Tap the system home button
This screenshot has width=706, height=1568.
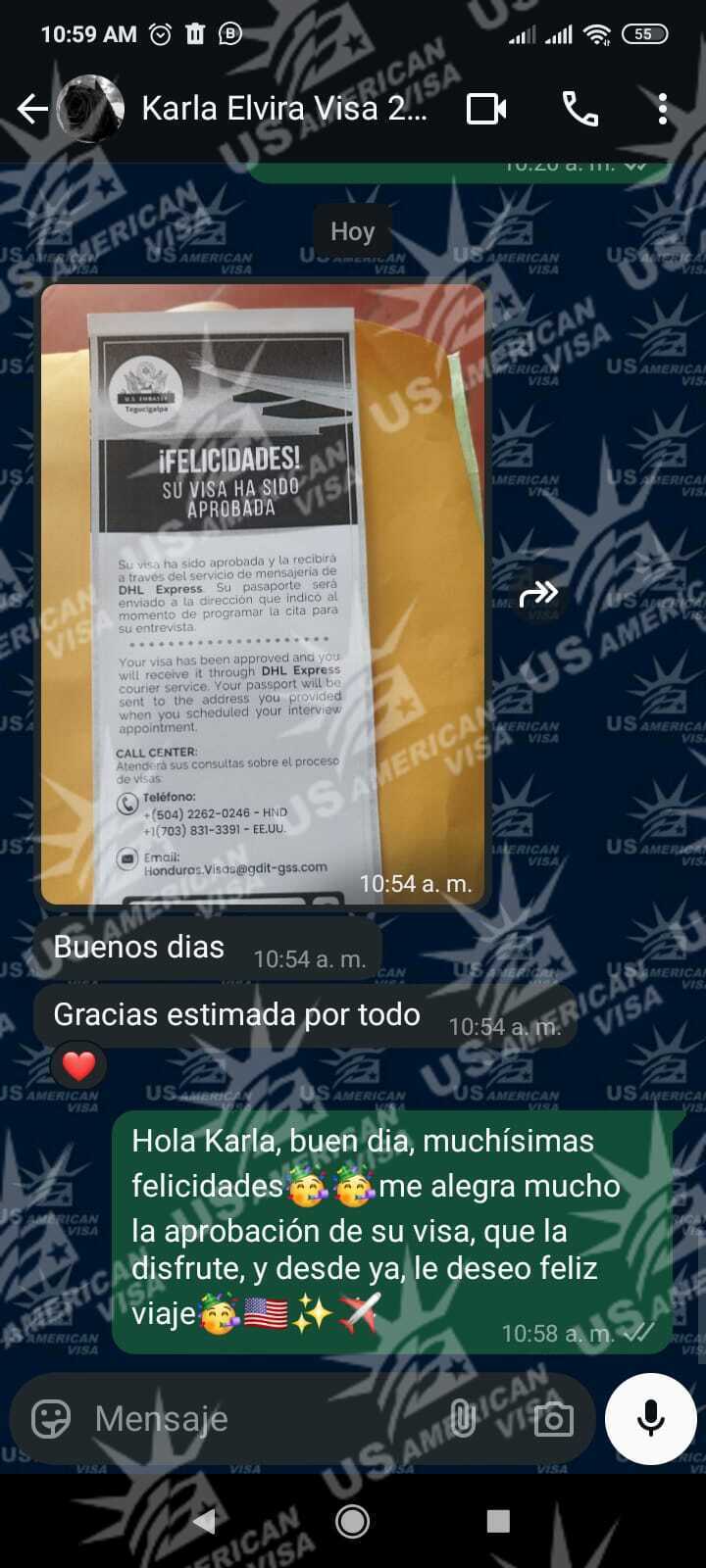(x=352, y=1521)
